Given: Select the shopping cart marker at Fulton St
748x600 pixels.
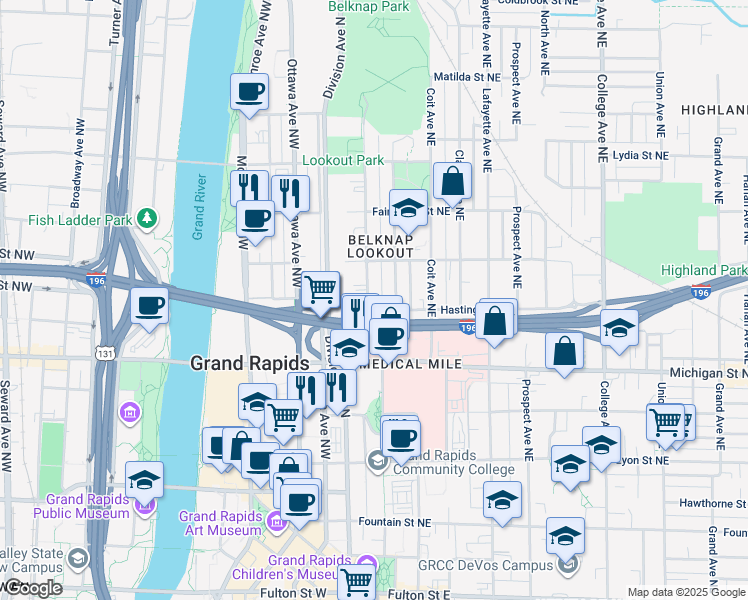Looking at the screenshot, I should 356,582.
